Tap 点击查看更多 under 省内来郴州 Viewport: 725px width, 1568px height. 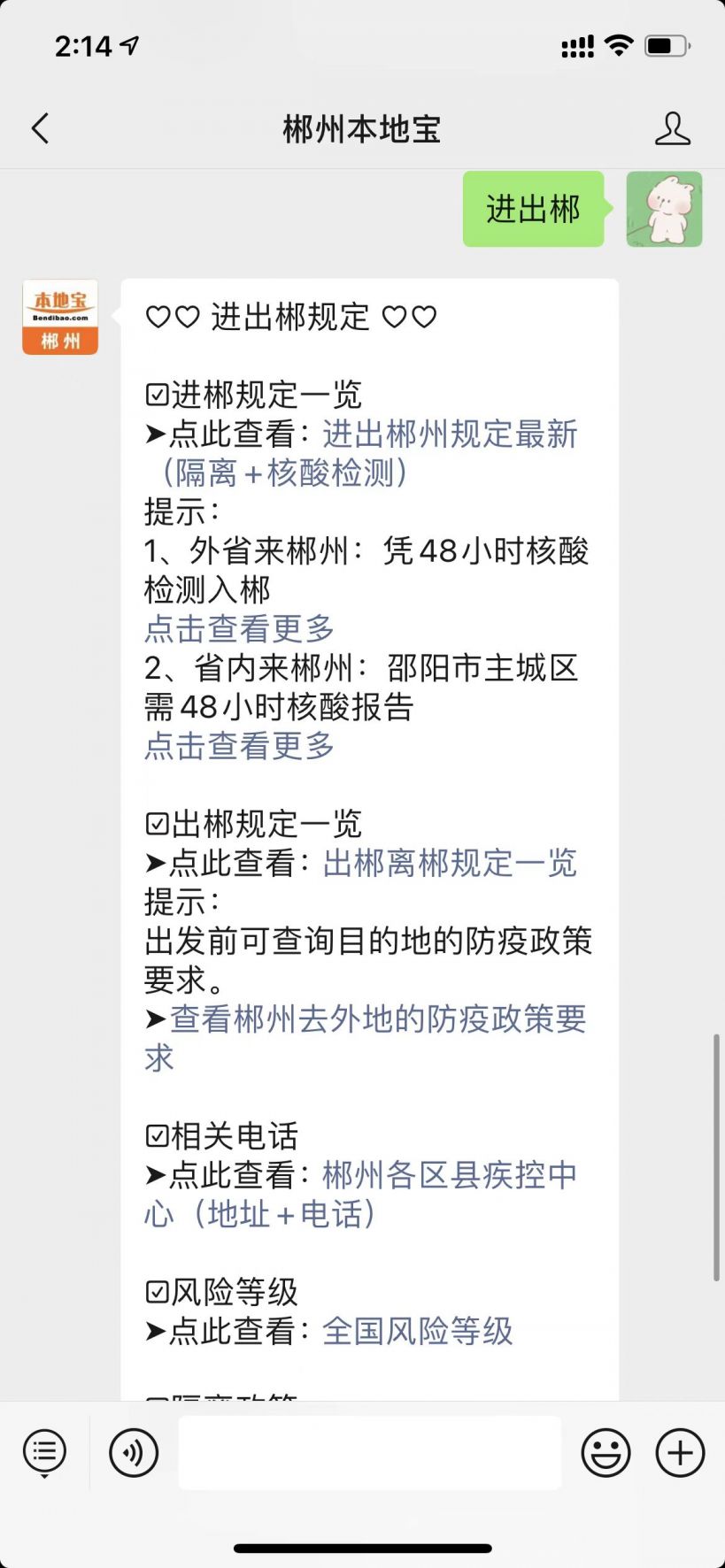click(x=239, y=746)
